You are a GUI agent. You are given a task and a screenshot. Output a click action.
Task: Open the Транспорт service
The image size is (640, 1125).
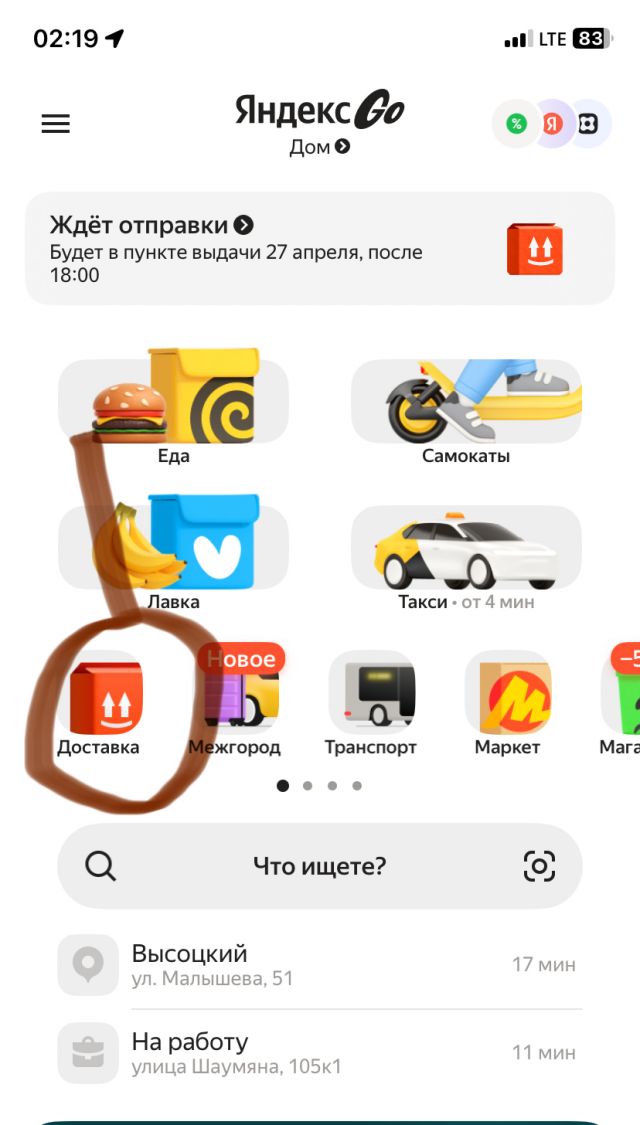coord(371,700)
